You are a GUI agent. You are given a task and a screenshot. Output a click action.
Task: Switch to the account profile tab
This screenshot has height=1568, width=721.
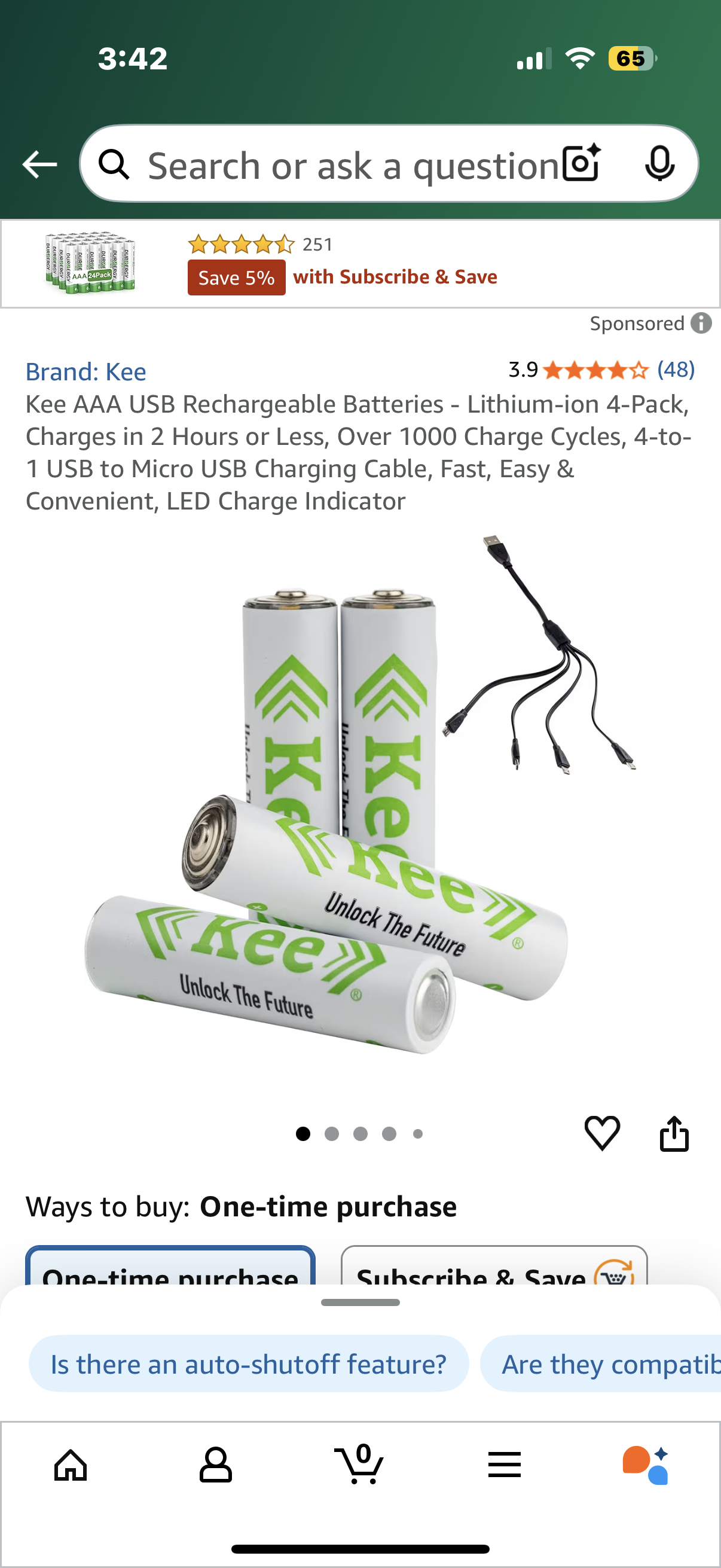[216, 1466]
